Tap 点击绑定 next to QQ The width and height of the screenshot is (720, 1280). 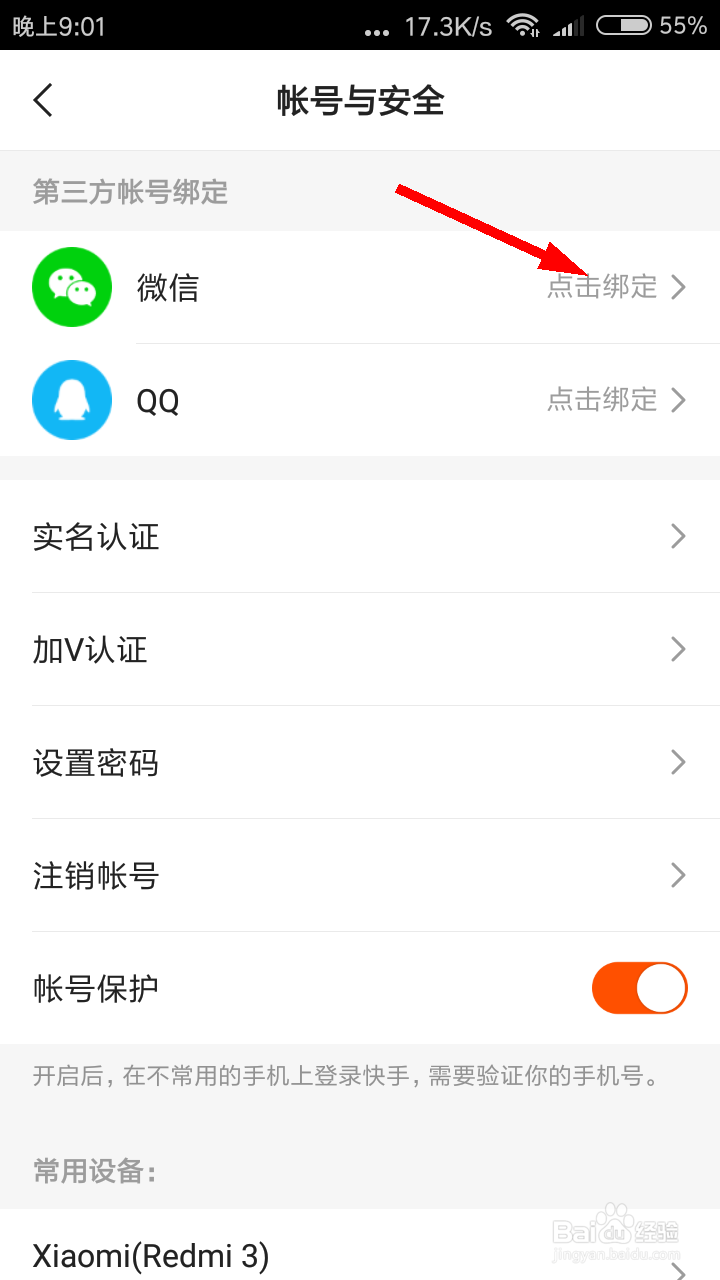click(603, 400)
